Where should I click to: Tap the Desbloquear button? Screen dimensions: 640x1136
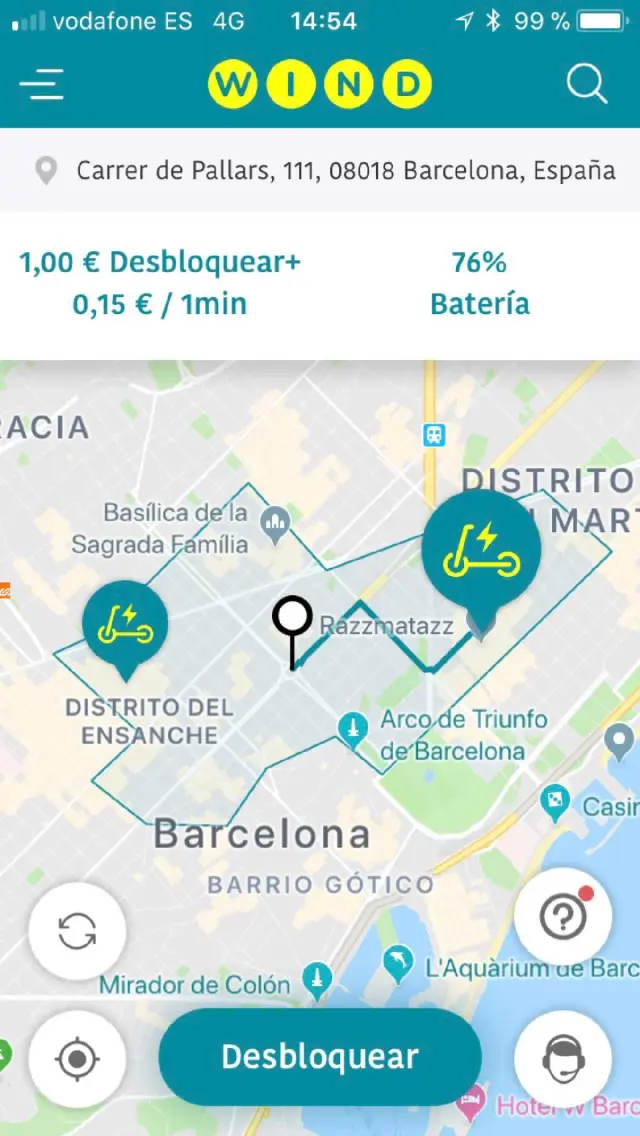(x=320, y=1057)
